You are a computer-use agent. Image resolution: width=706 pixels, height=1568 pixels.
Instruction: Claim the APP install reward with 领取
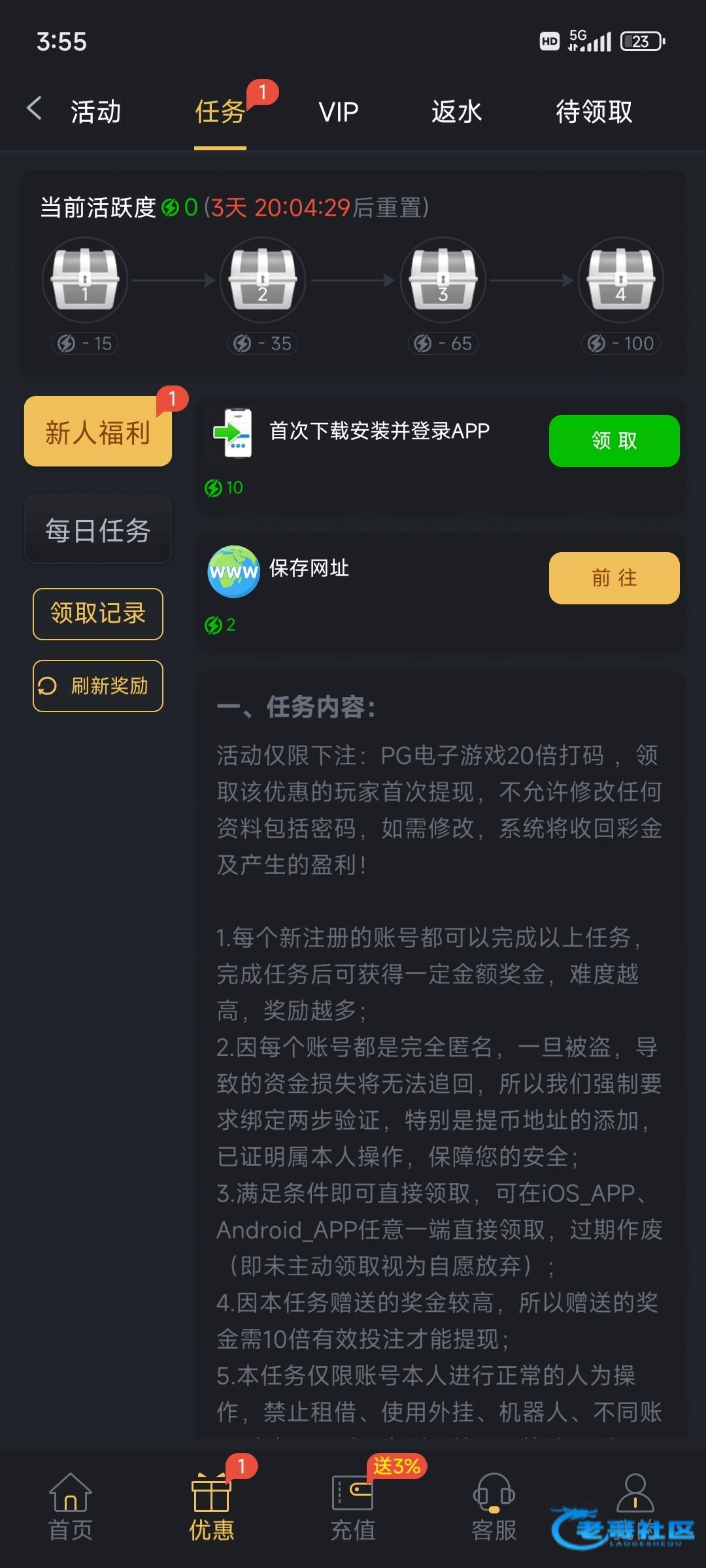614,441
